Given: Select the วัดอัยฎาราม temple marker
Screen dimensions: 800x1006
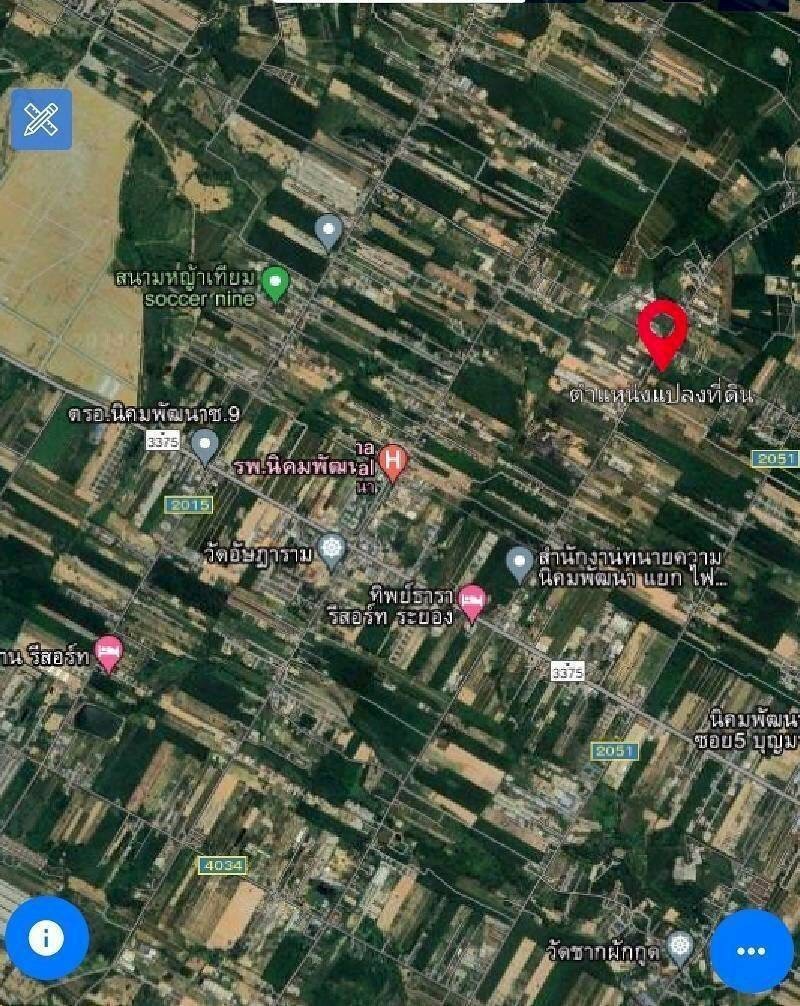Looking at the screenshot, I should [331, 549].
